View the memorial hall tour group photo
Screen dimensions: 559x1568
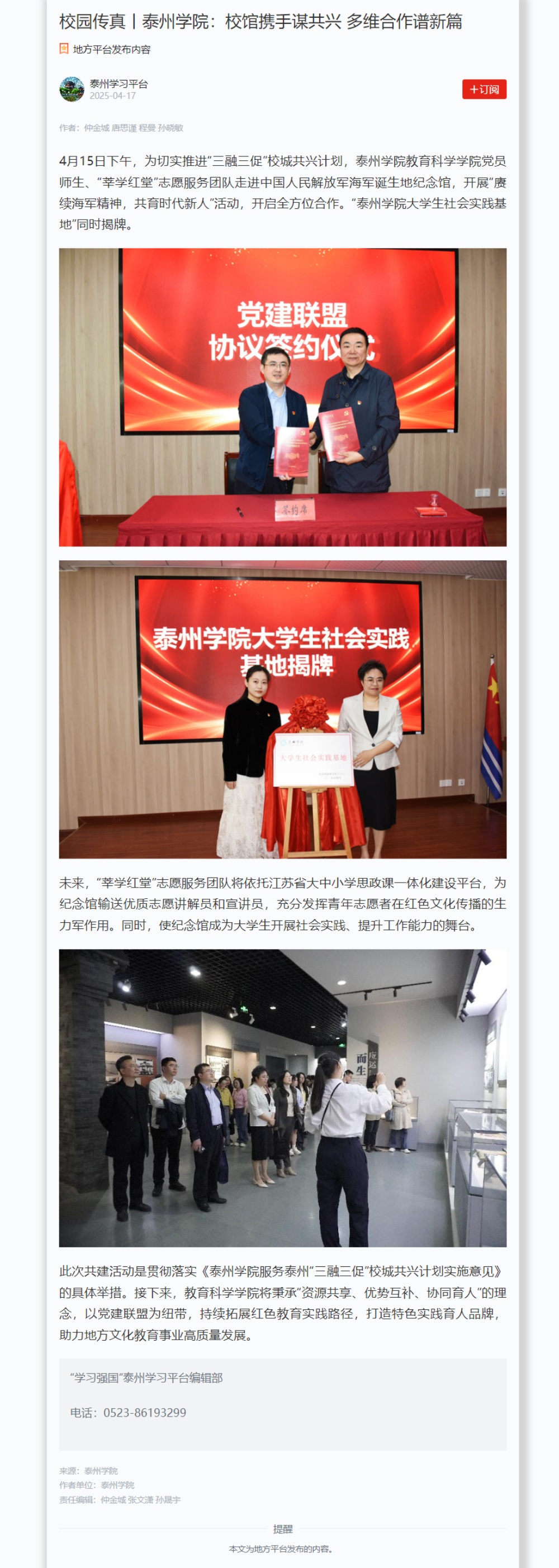tap(282, 1098)
